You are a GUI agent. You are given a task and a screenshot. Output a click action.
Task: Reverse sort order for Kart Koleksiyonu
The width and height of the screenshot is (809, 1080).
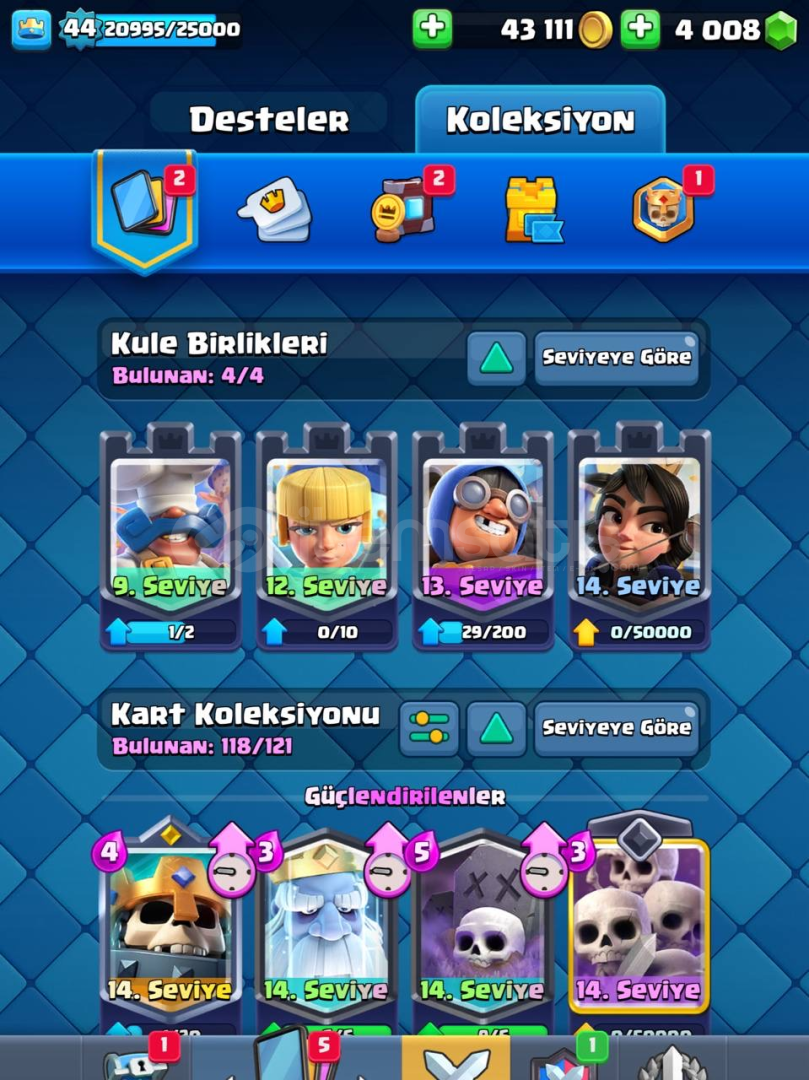(496, 728)
